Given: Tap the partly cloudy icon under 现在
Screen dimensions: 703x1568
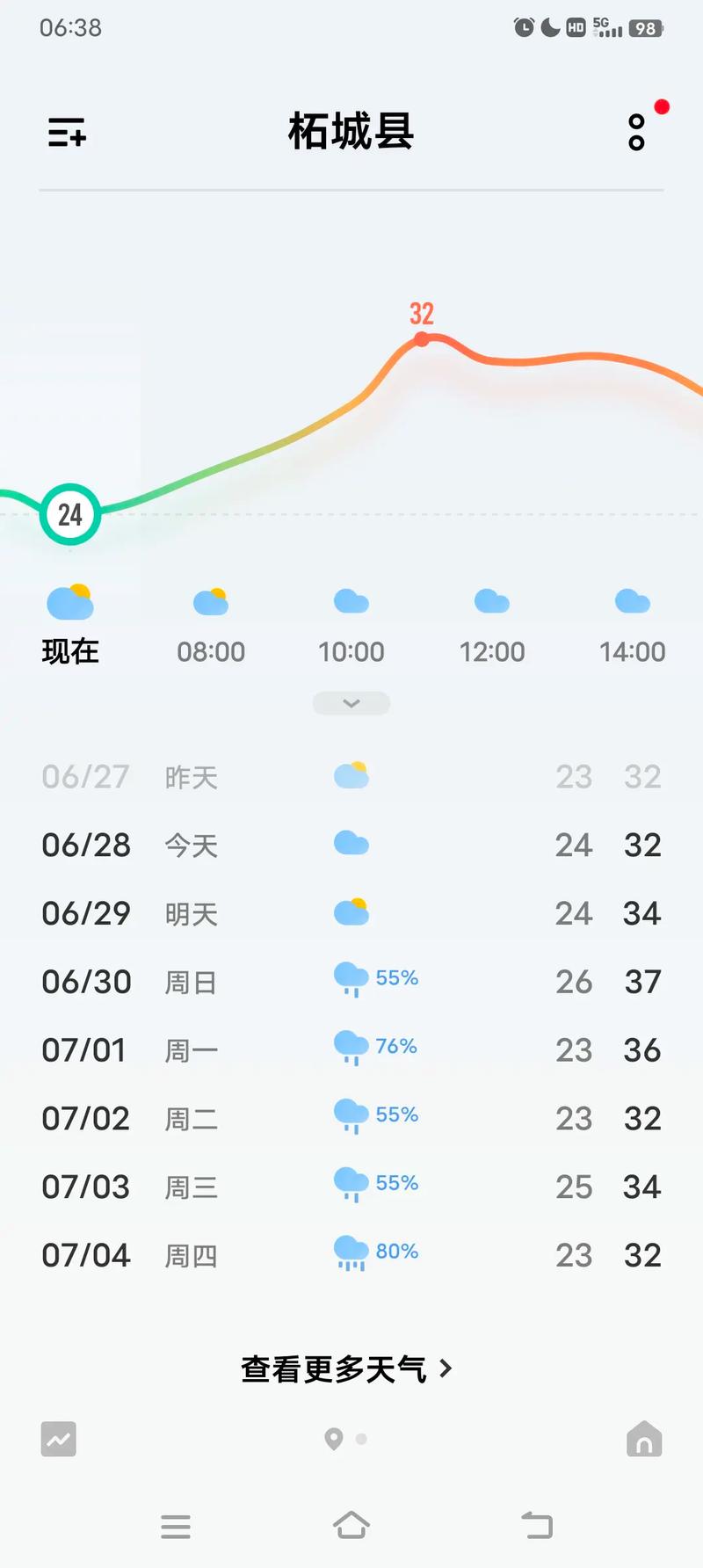Looking at the screenshot, I should pos(69,601).
